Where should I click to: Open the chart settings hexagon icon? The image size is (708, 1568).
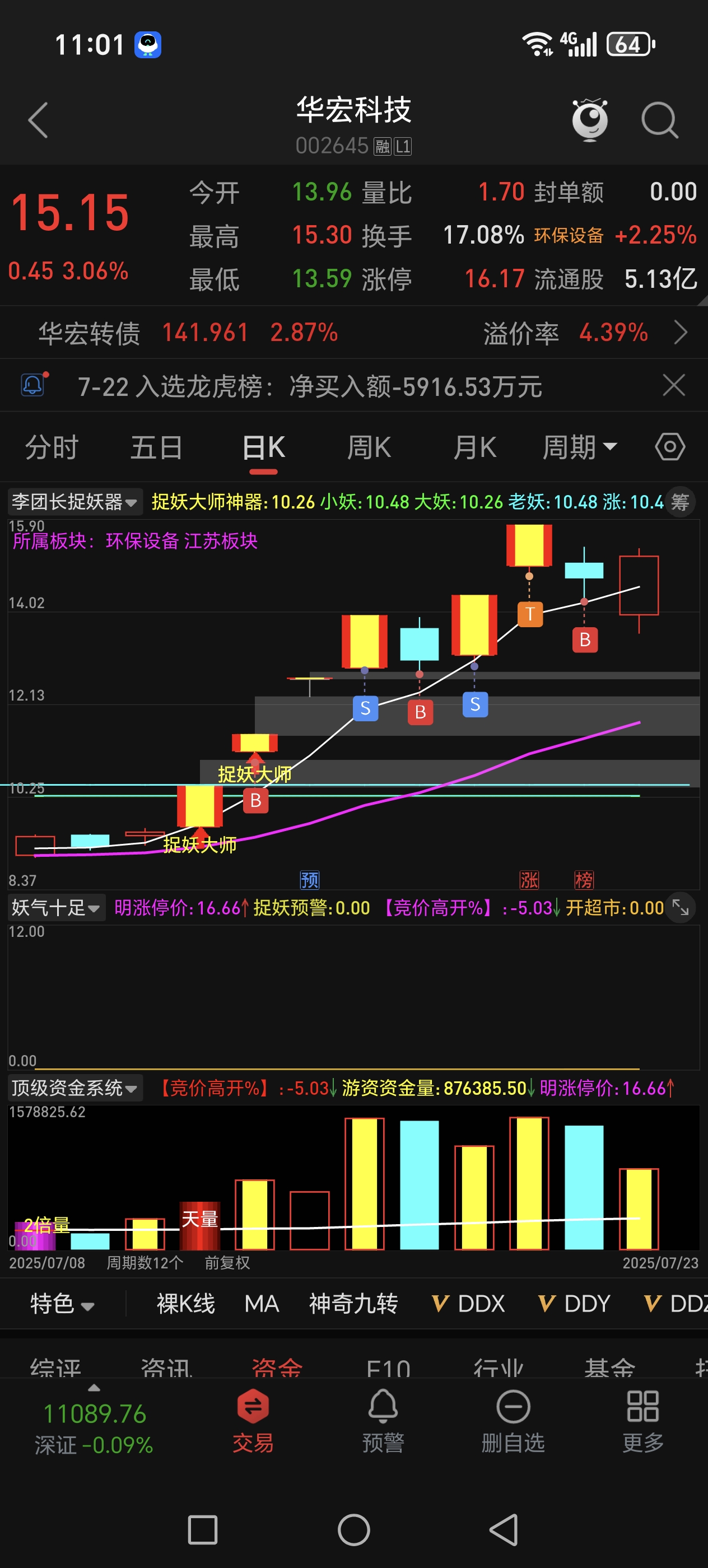point(670,447)
